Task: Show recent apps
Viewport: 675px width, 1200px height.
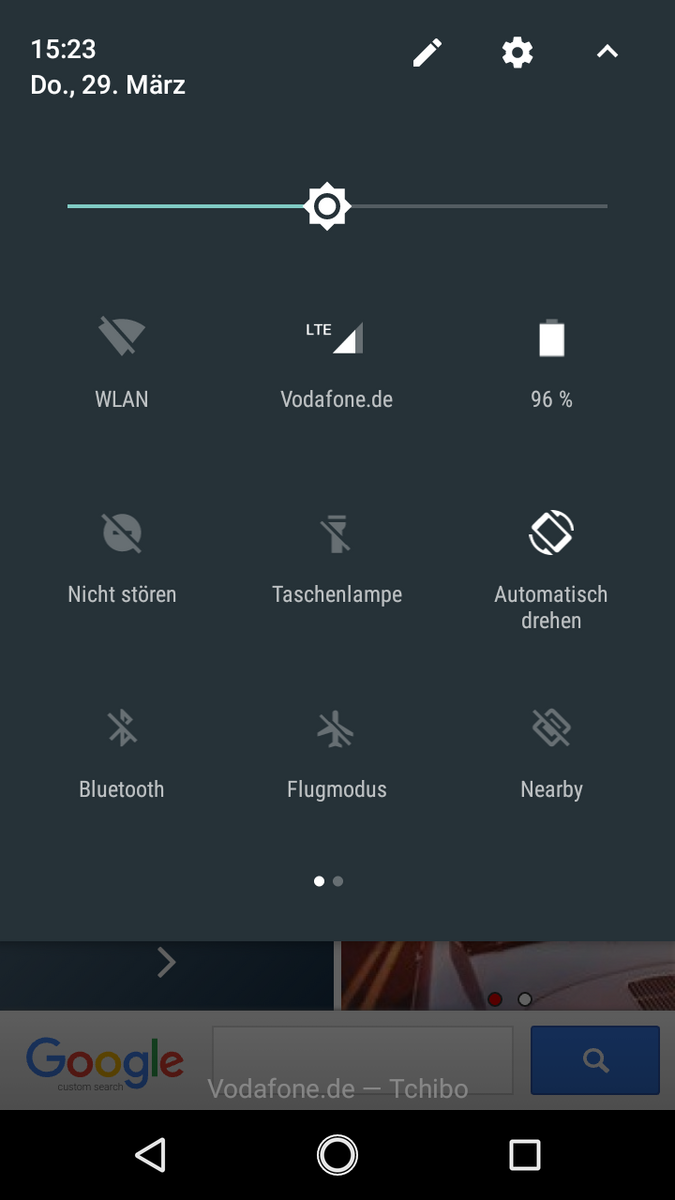Action: [x=524, y=1155]
